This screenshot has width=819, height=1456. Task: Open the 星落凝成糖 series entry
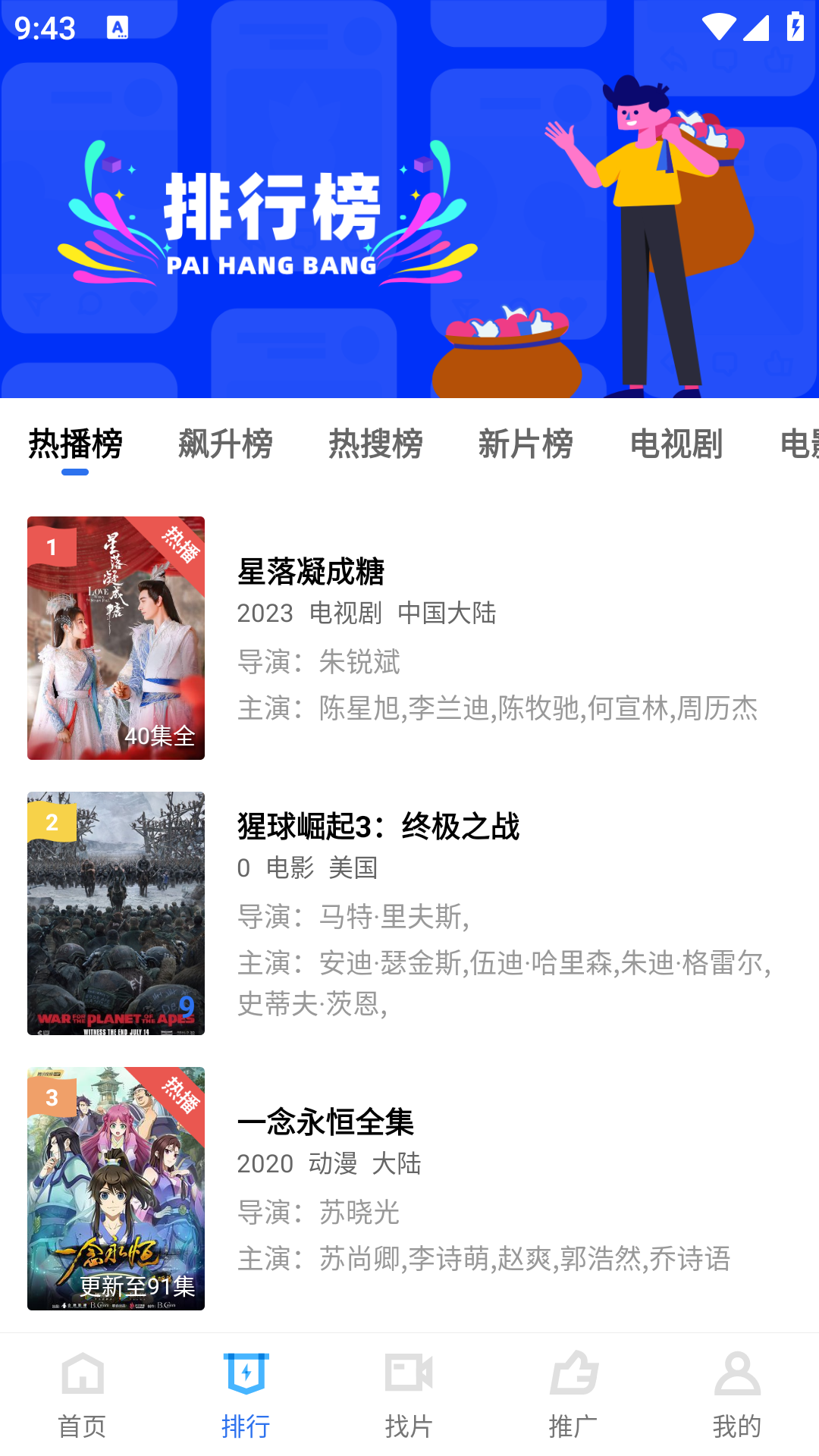click(409, 638)
